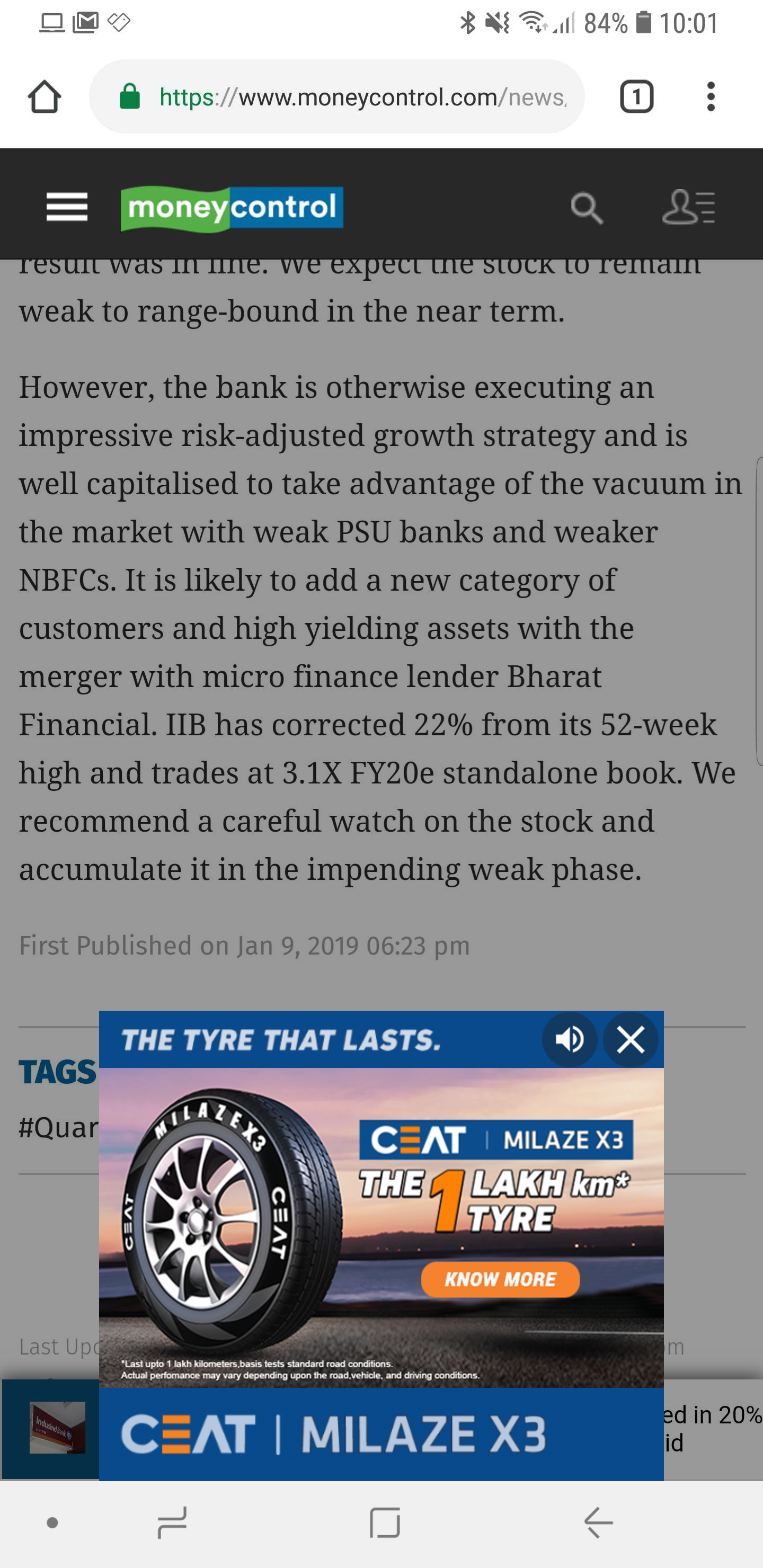
Task: Mute the CEAT ad sound
Action: pos(570,1040)
